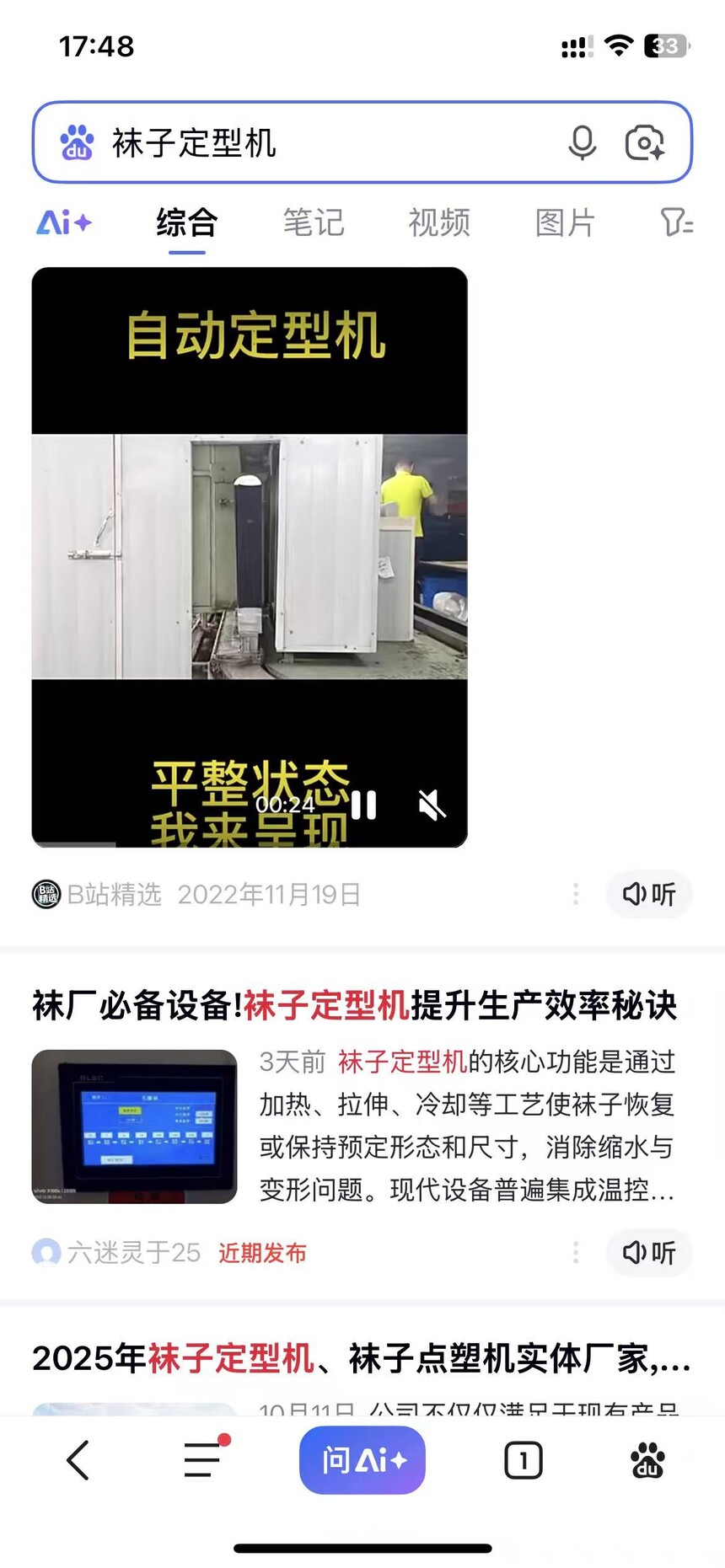725x1568 pixels.
Task: Open the Ai+ tab
Action: (64, 223)
